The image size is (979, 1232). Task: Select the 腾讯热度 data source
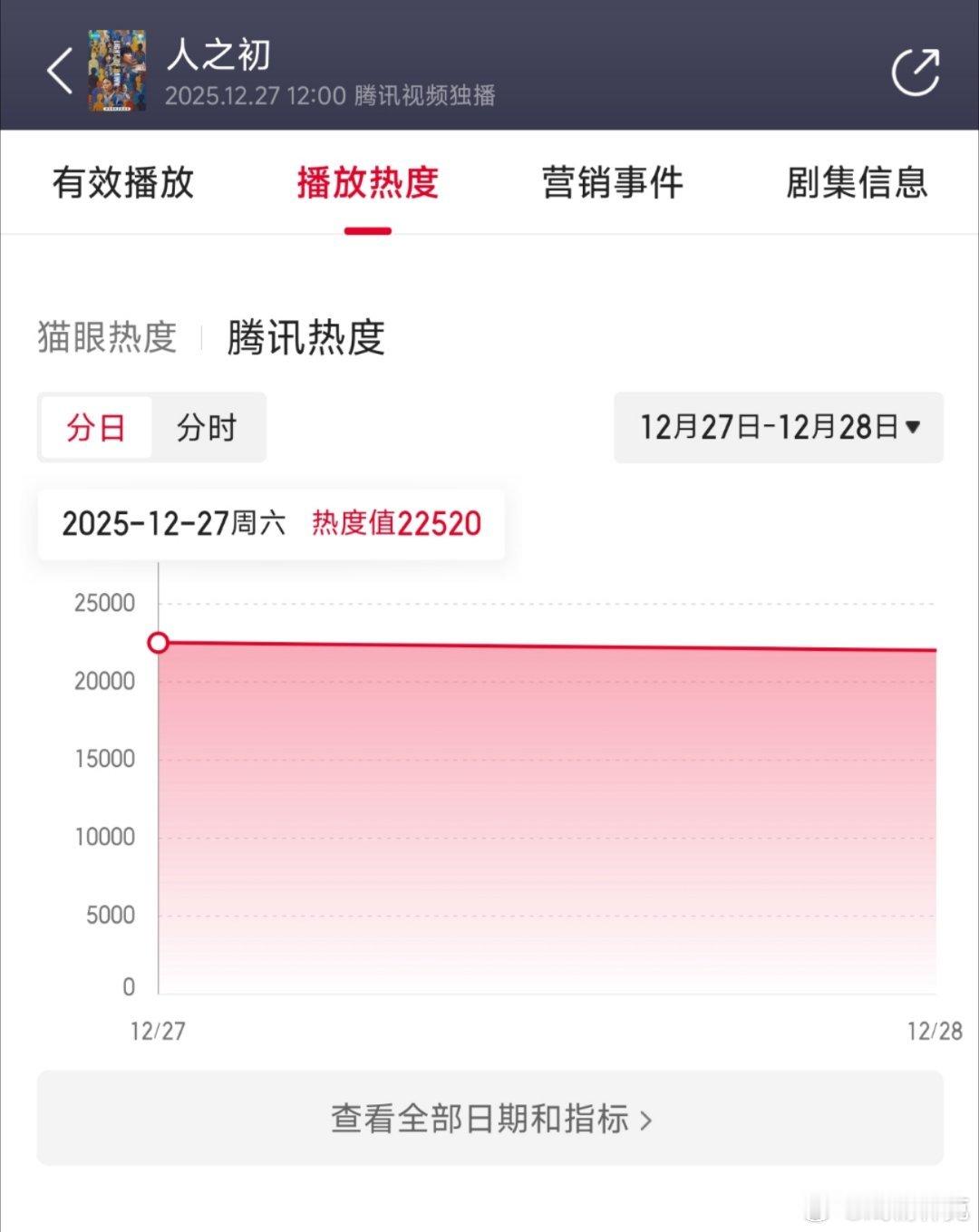tap(305, 336)
